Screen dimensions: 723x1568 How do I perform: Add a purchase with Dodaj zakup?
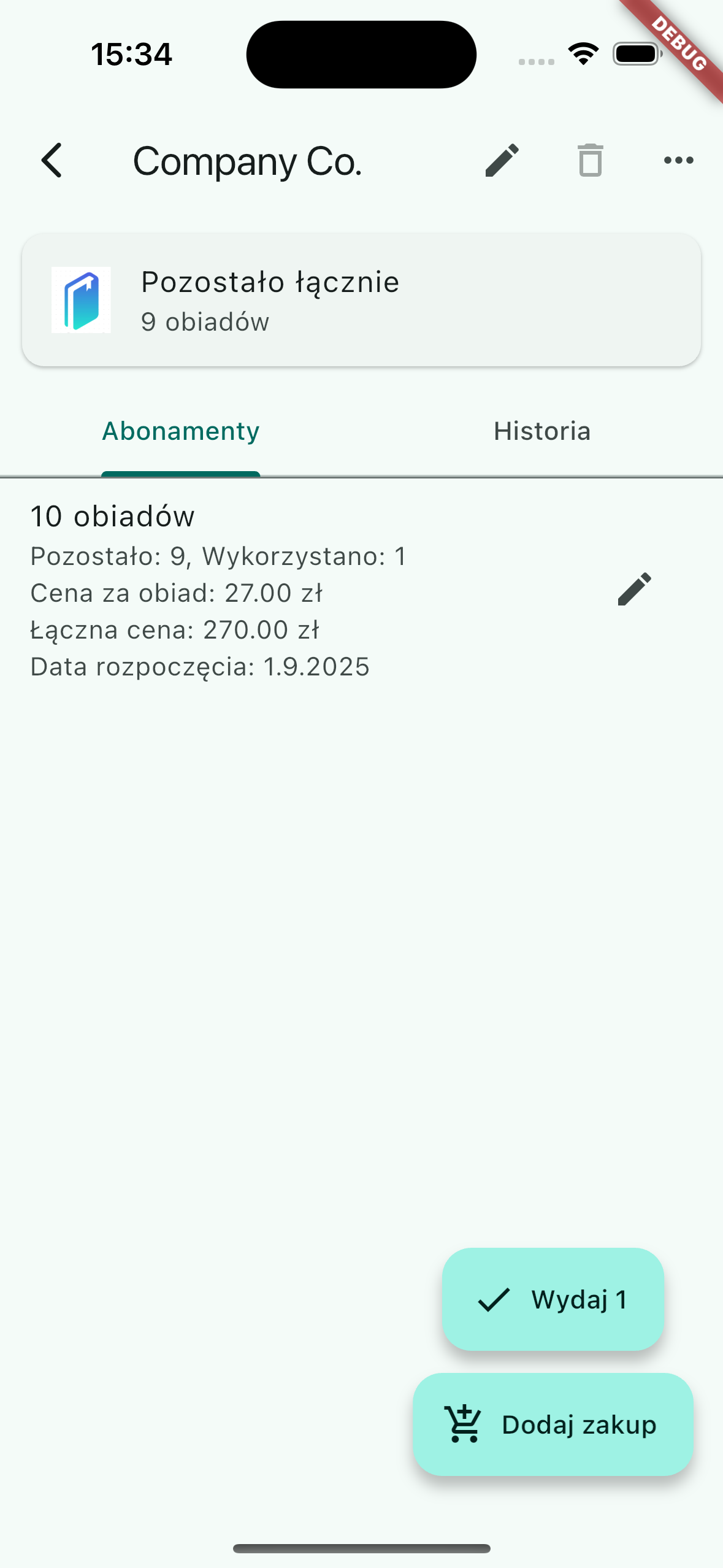553,1424
